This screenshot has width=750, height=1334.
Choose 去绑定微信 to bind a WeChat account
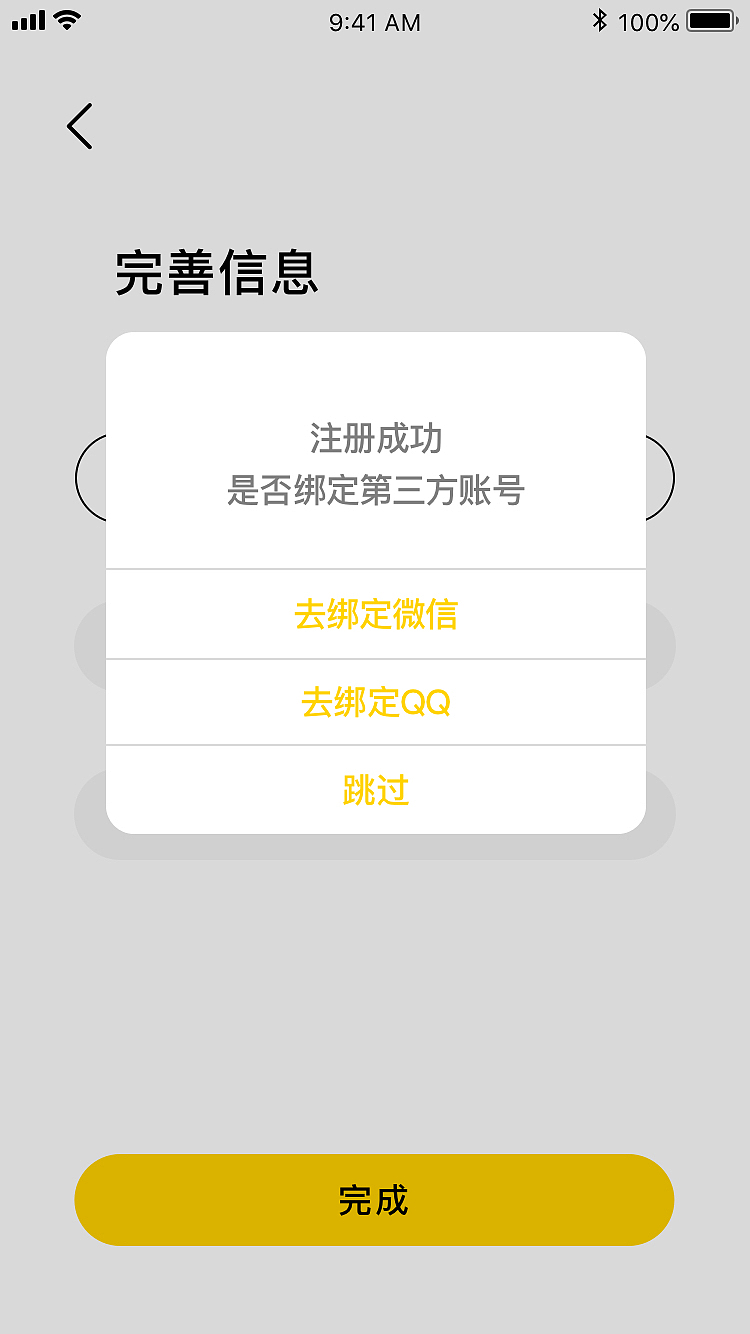point(375,614)
